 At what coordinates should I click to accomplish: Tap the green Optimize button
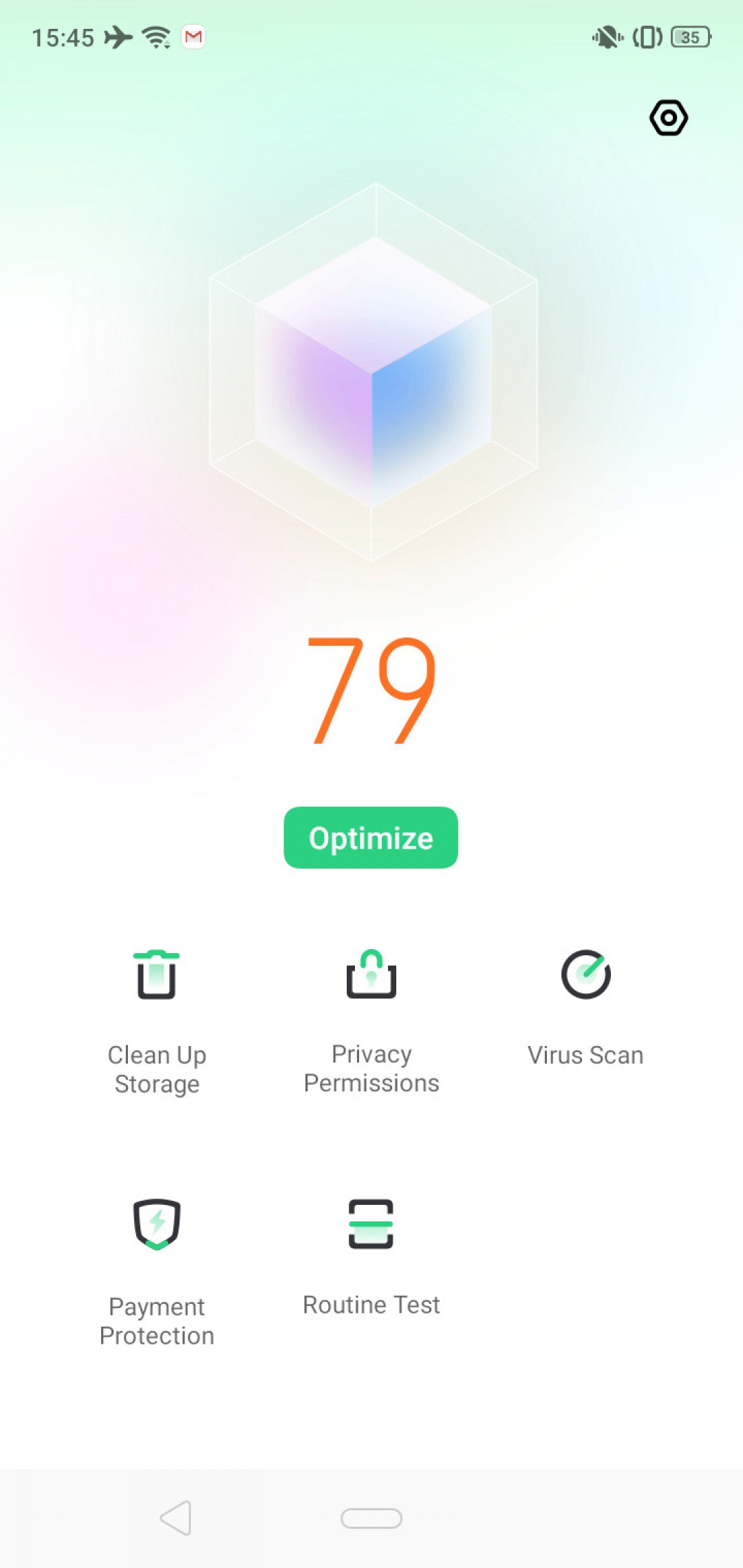[371, 838]
